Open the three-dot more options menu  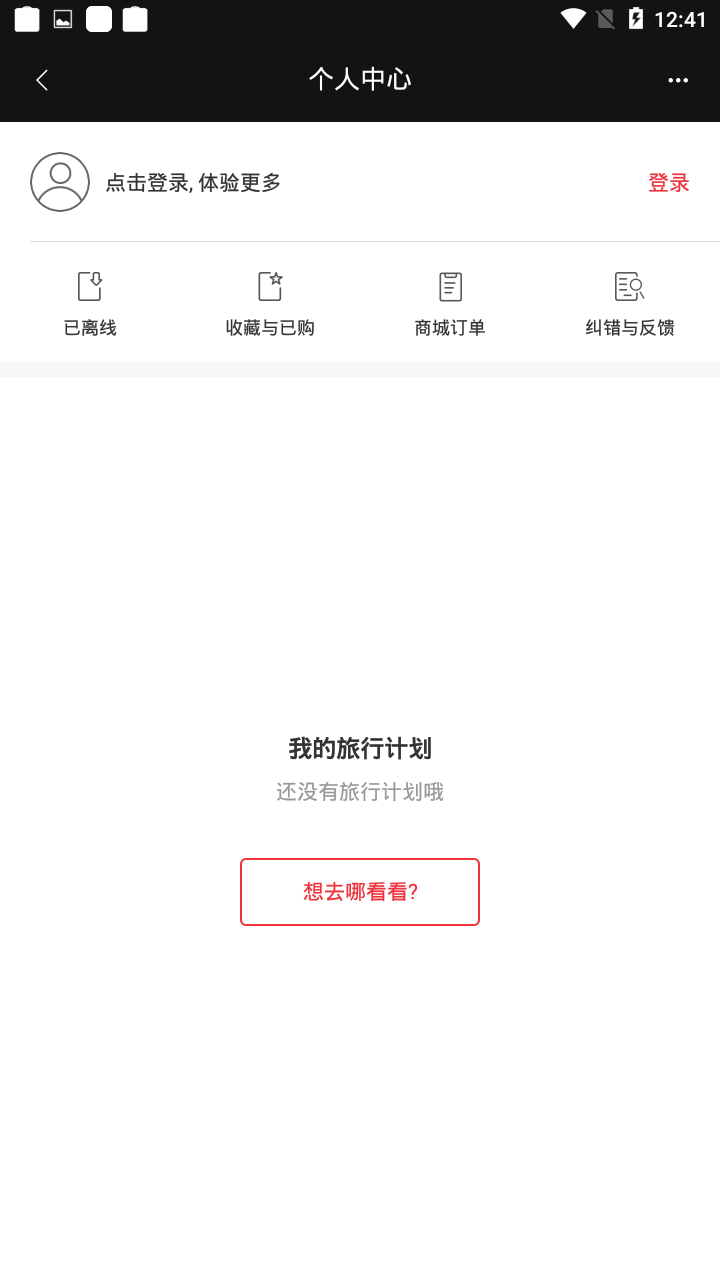[678, 79]
